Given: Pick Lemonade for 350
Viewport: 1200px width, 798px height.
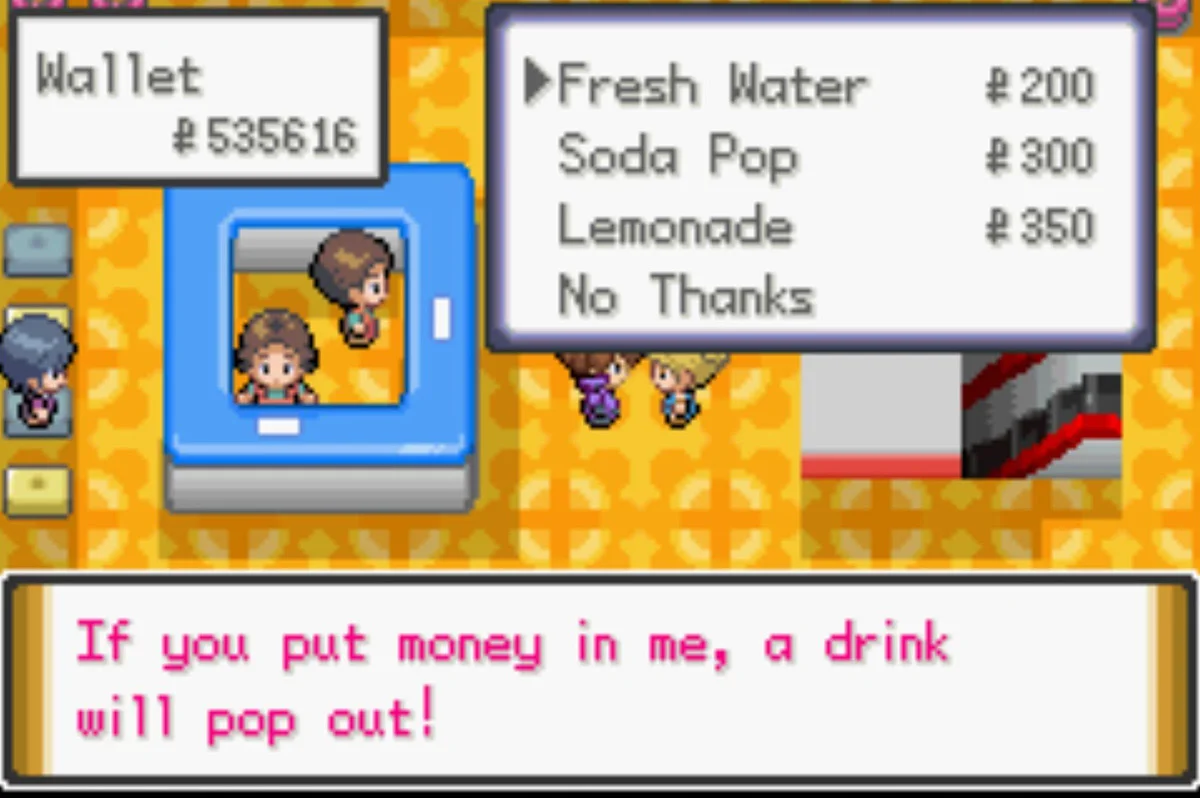Looking at the screenshot, I should (675, 227).
